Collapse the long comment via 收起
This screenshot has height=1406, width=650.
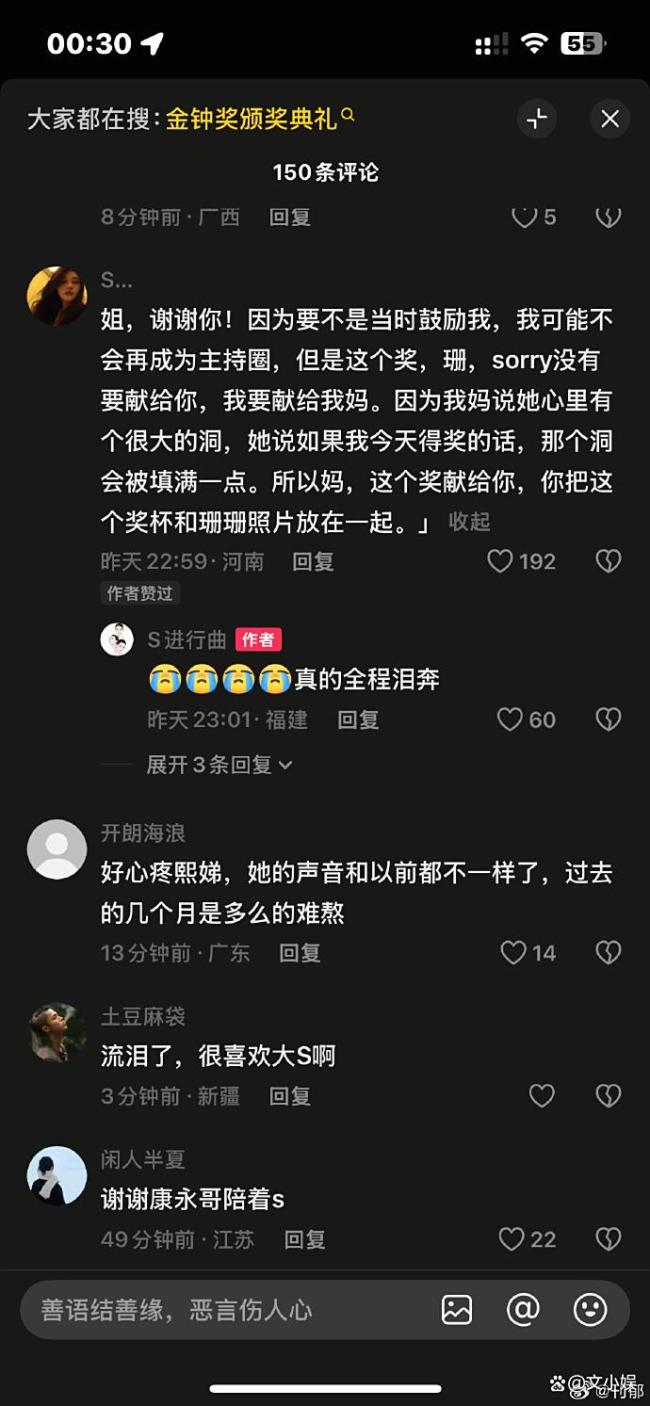click(x=469, y=522)
